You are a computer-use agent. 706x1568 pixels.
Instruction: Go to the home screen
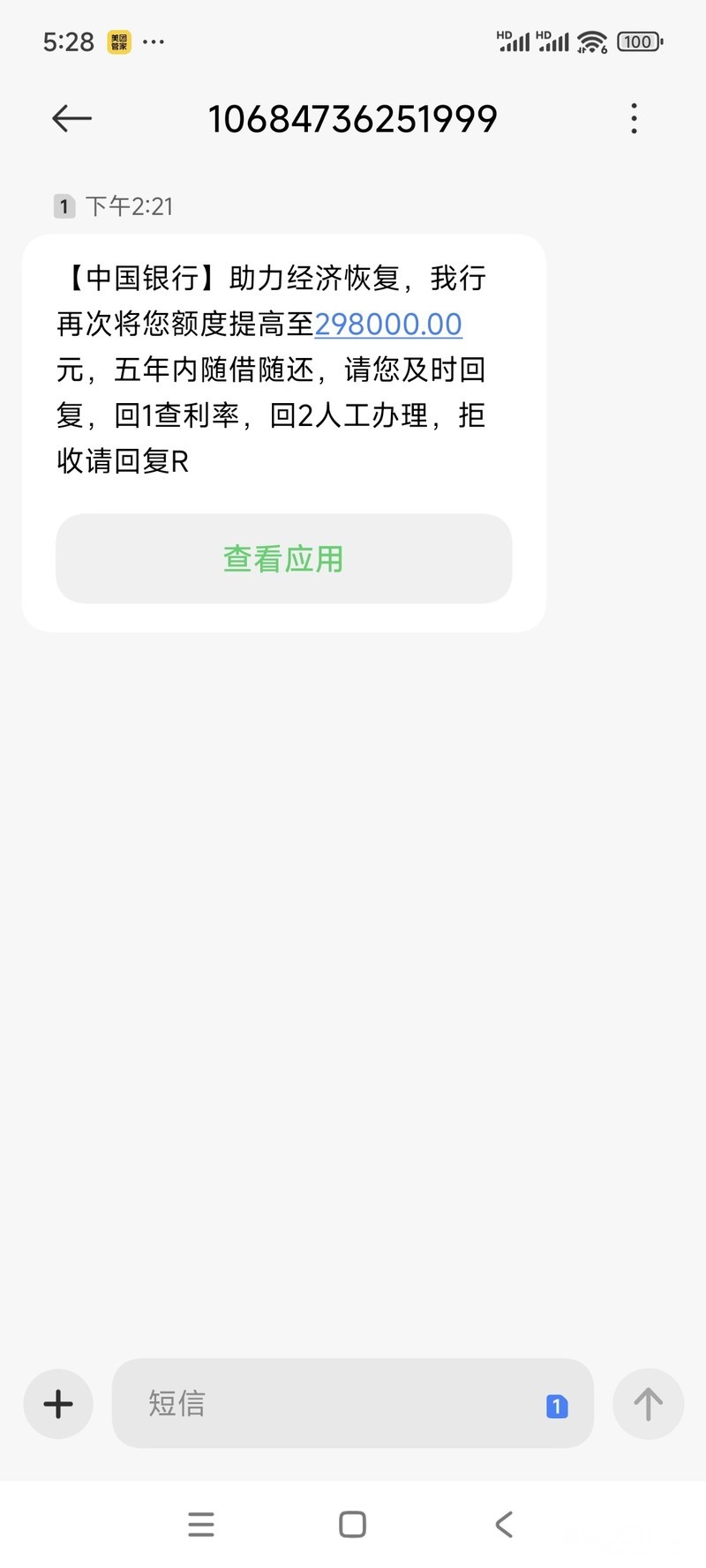pos(352,1525)
